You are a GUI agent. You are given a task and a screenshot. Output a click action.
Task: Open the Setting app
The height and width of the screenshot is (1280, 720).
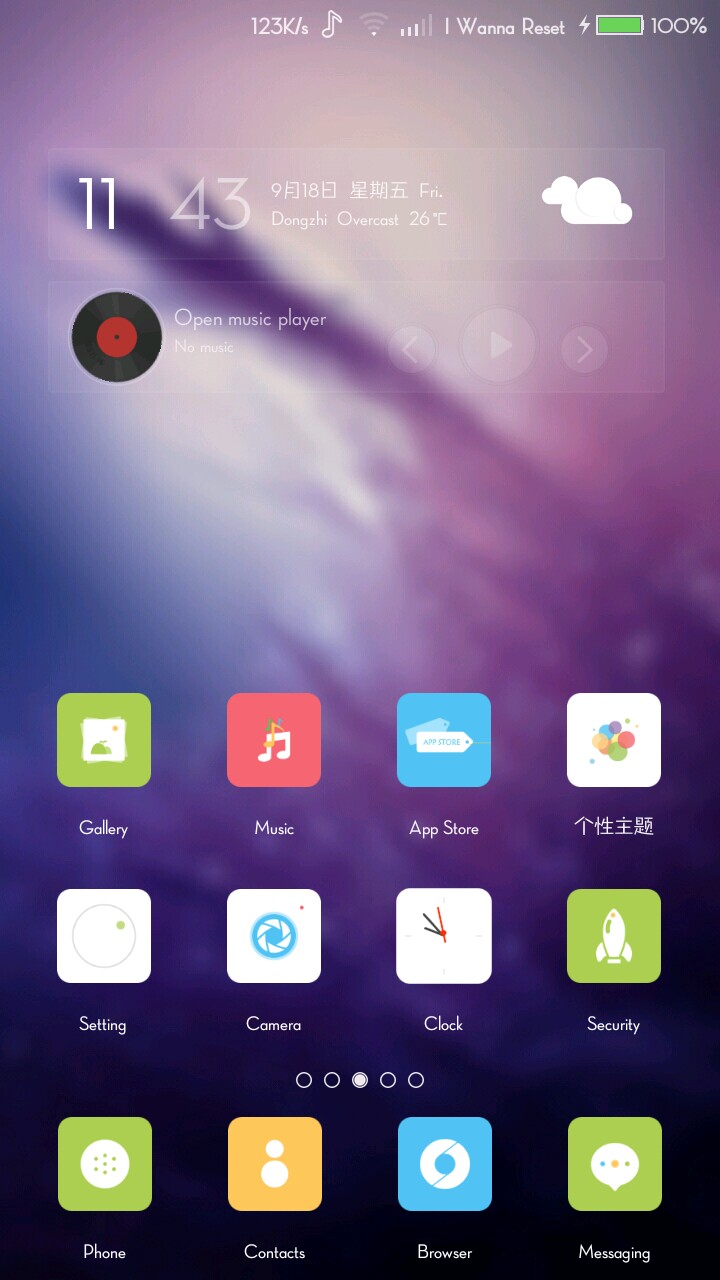click(104, 936)
